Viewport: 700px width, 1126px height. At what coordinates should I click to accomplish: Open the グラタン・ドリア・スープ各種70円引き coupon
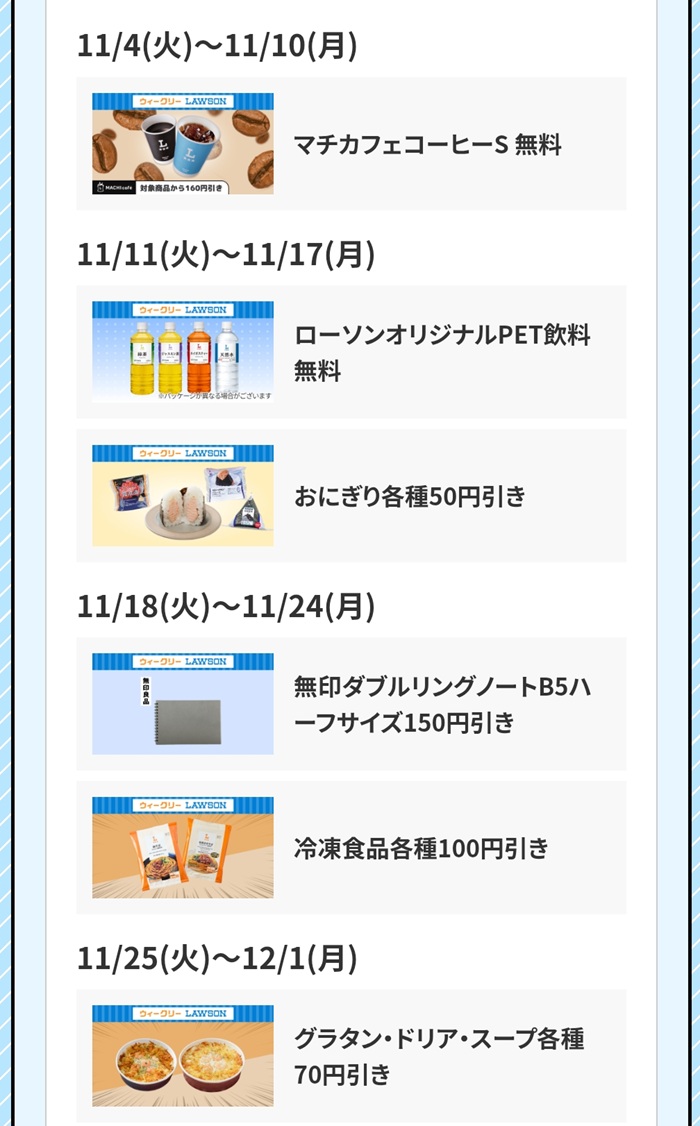351,1056
